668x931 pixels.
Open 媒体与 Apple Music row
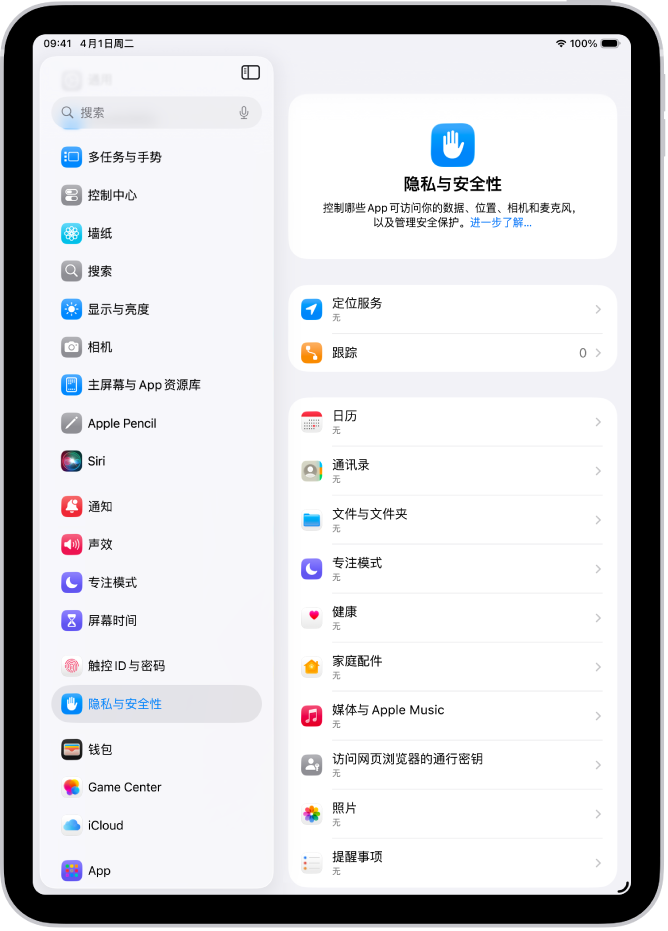point(452,716)
